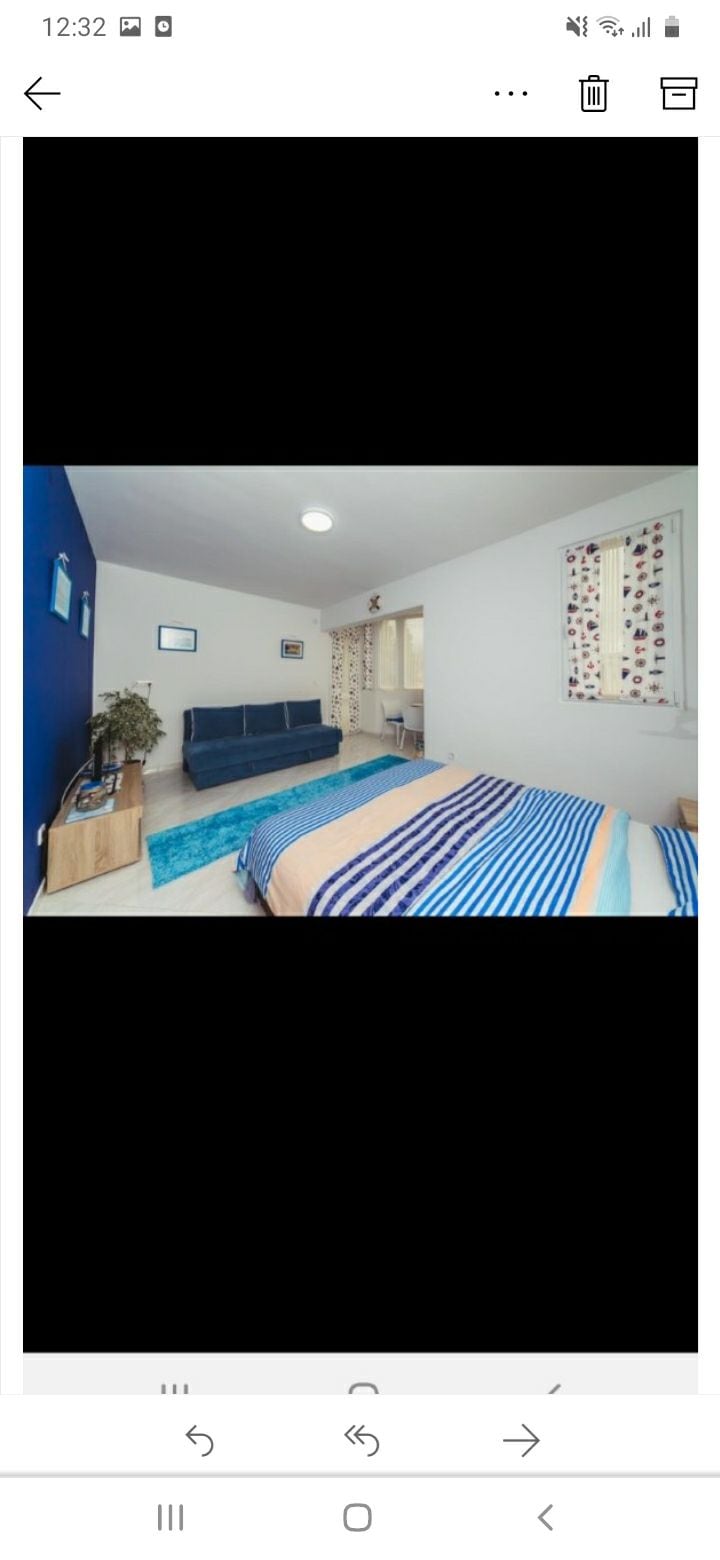Go back using the top-left arrow
The height and width of the screenshot is (1560, 720).
[42, 94]
